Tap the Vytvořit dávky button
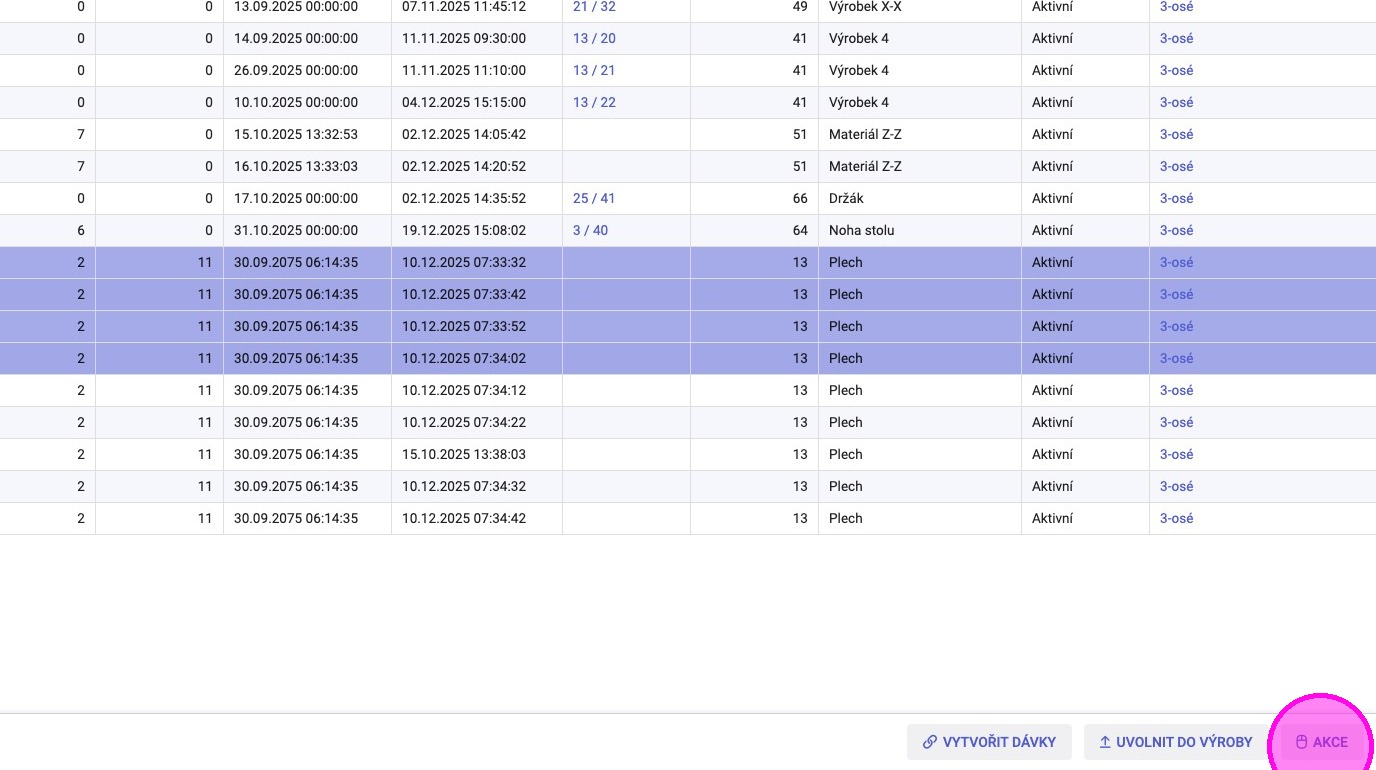The height and width of the screenshot is (770, 1376). (989, 742)
